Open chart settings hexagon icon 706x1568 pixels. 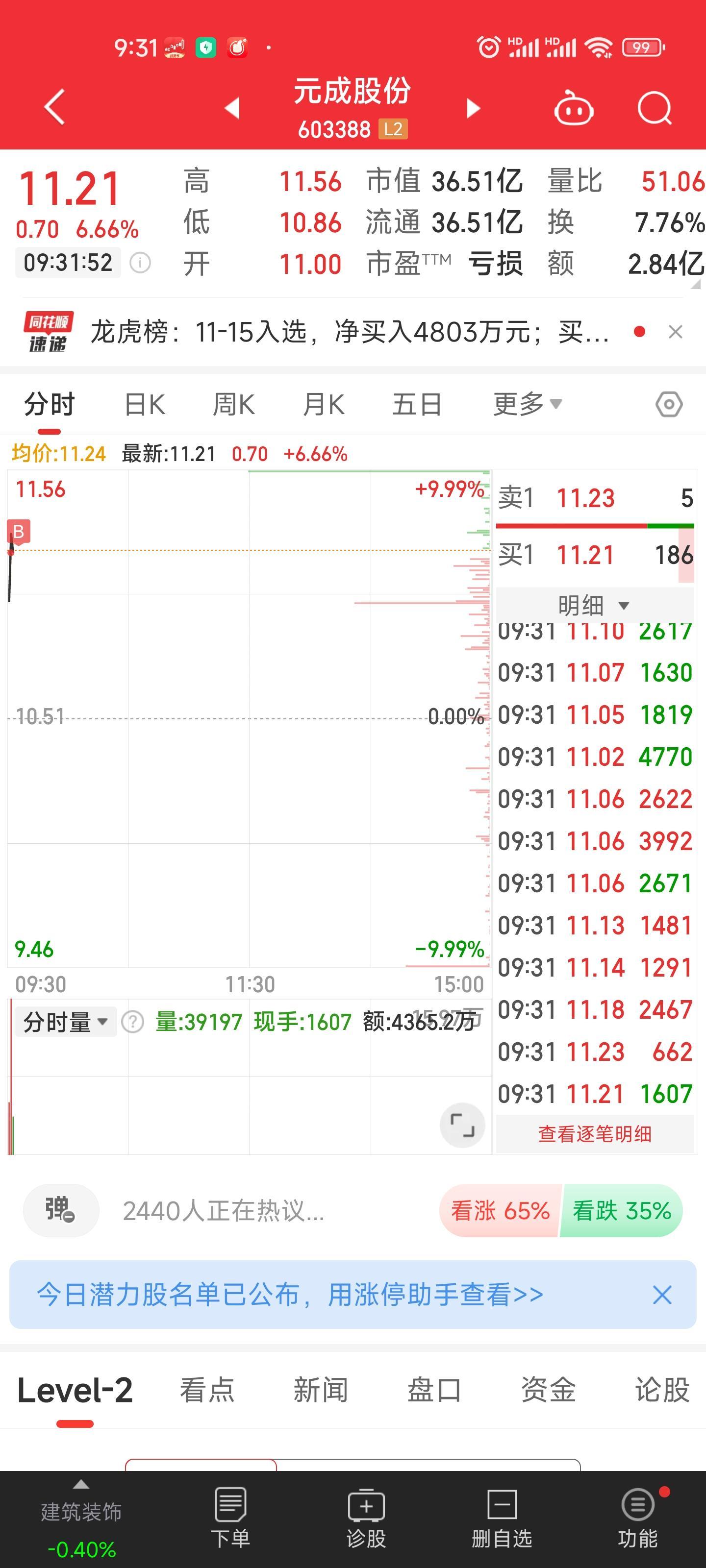pyautogui.click(x=669, y=404)
